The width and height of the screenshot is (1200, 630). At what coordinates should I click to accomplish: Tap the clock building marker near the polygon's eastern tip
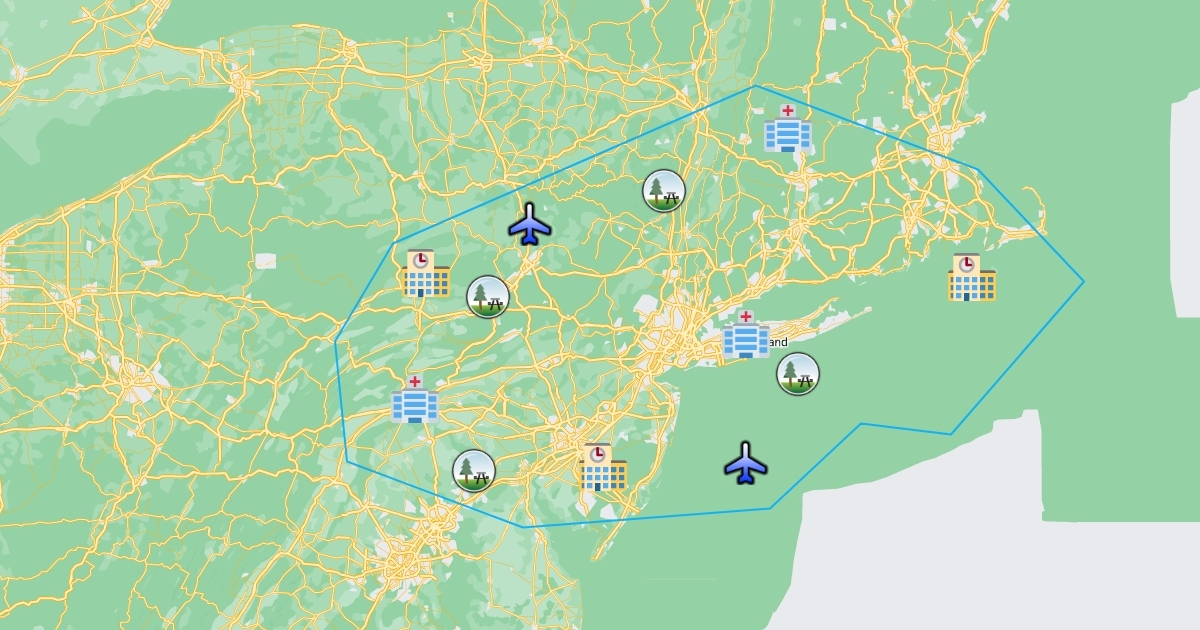click(972, 278)
